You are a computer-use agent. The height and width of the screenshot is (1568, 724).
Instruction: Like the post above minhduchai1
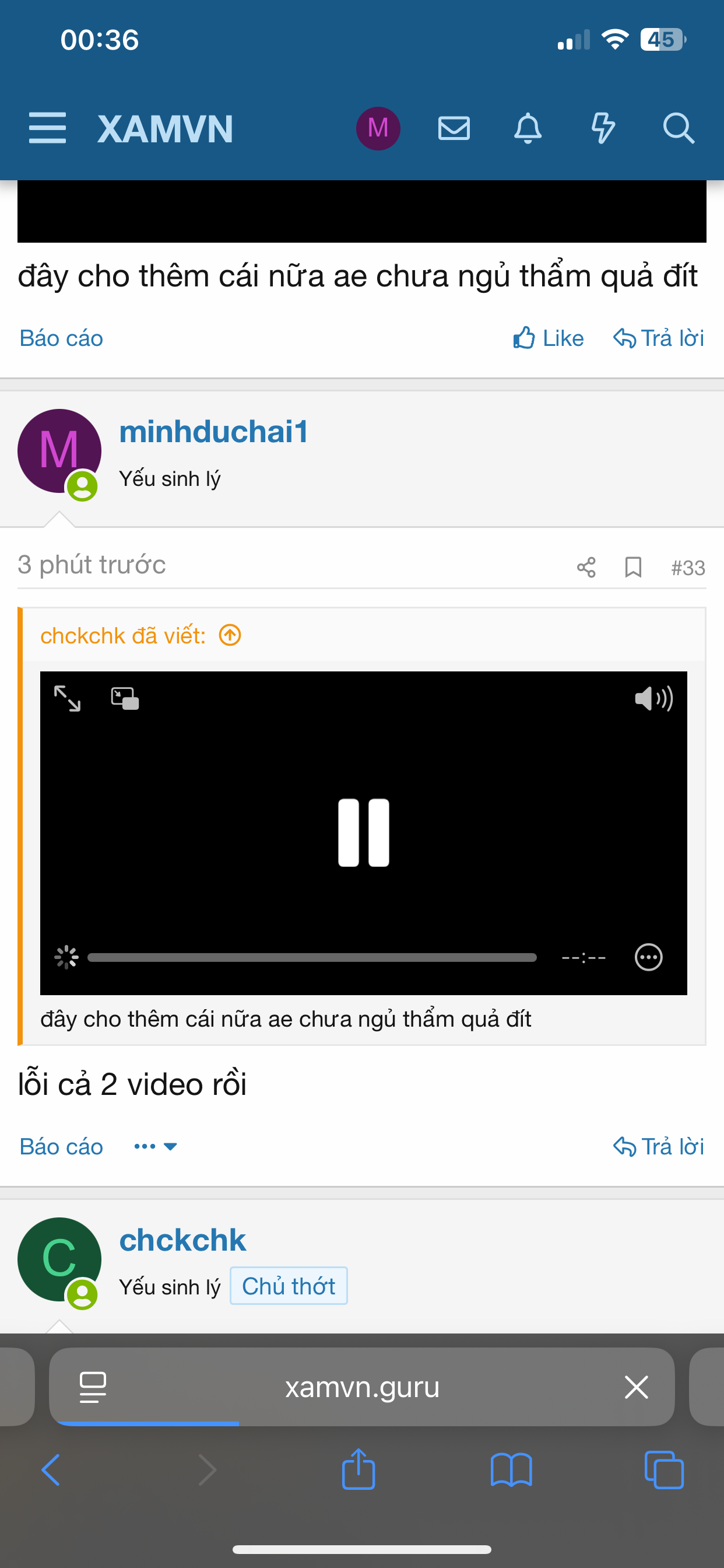coord(548,338)
